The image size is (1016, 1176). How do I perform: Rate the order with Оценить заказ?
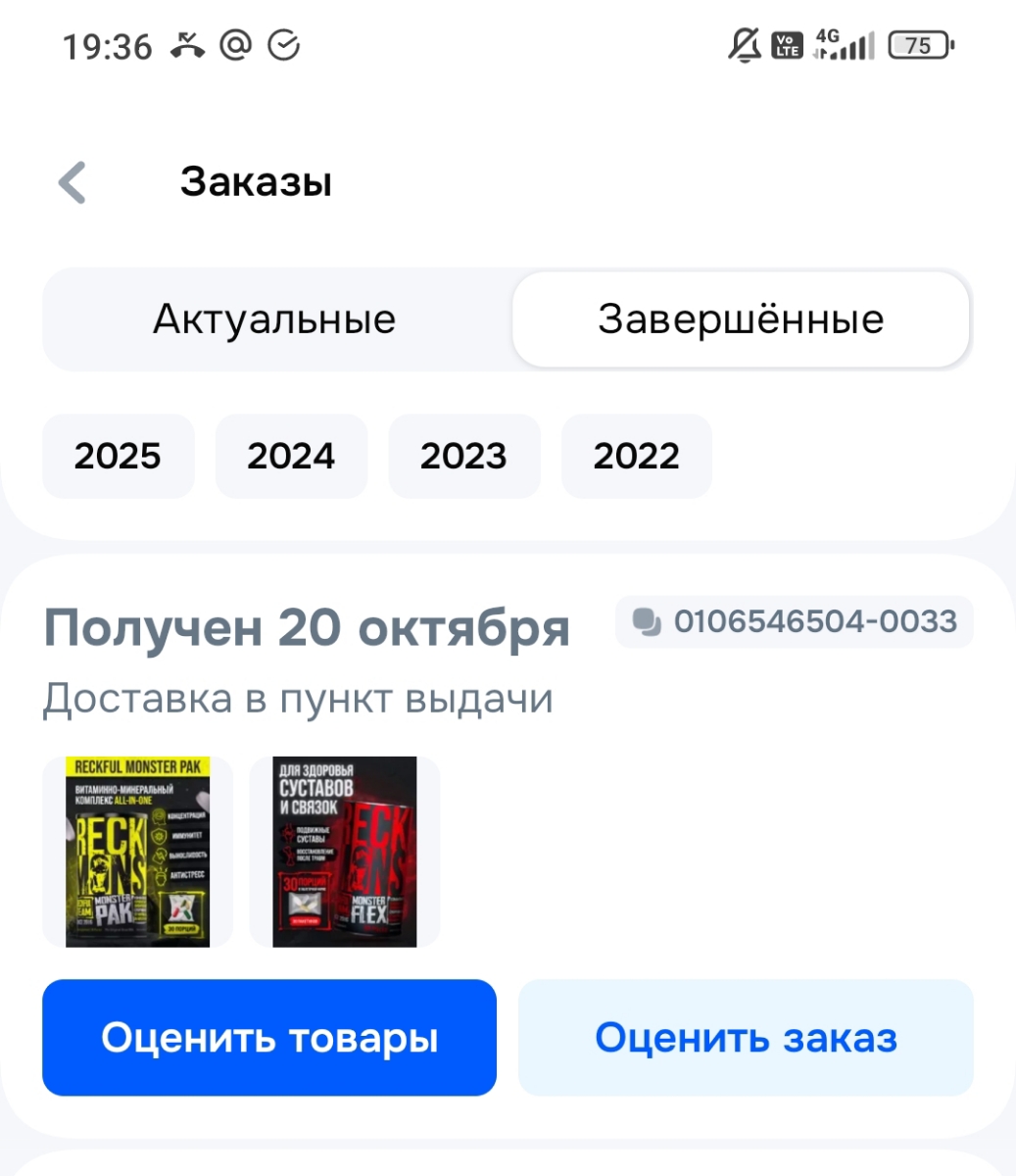click(x=746, y=1037)
